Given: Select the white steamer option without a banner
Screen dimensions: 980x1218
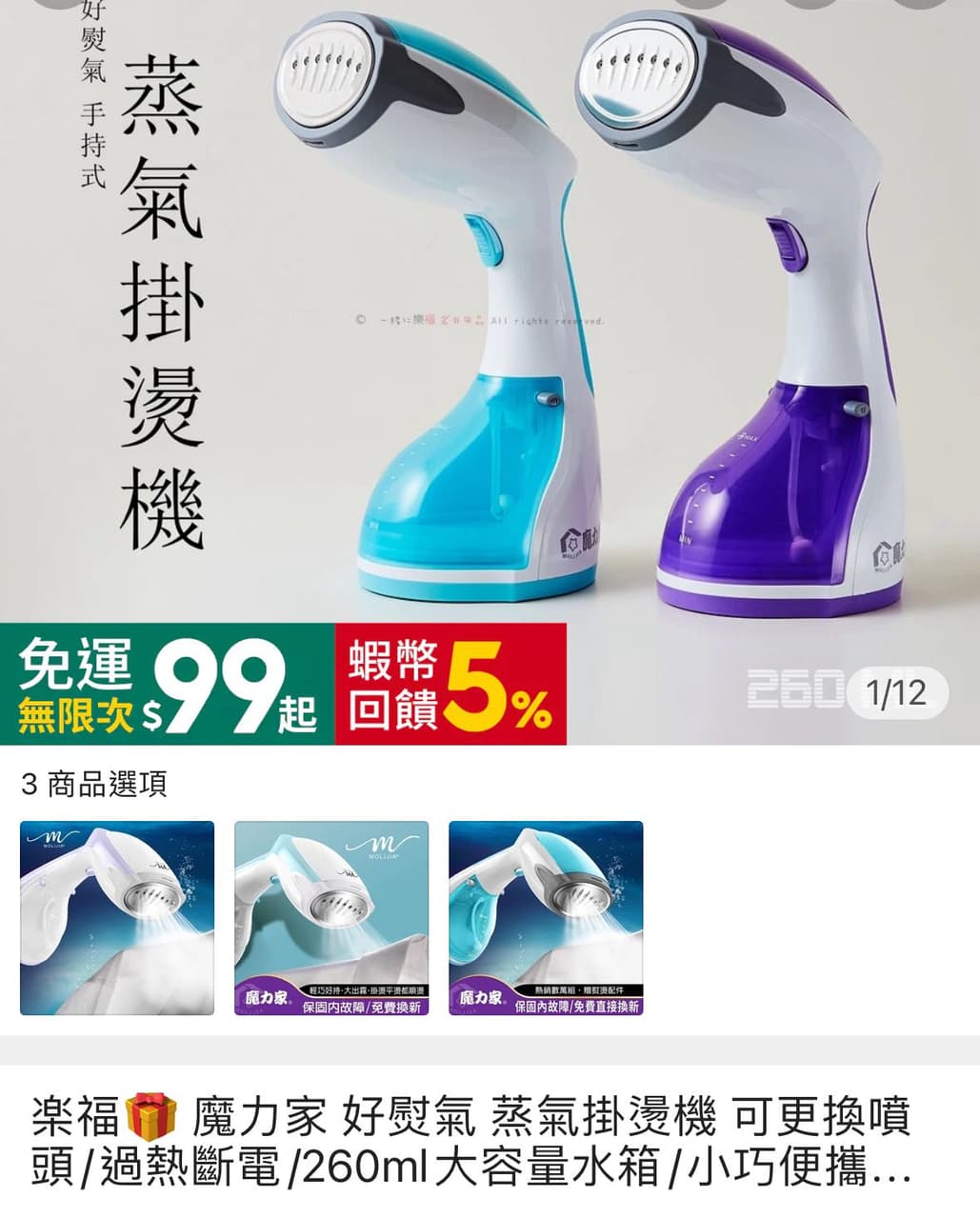Looking at the screenshot, I should [117, 918].
